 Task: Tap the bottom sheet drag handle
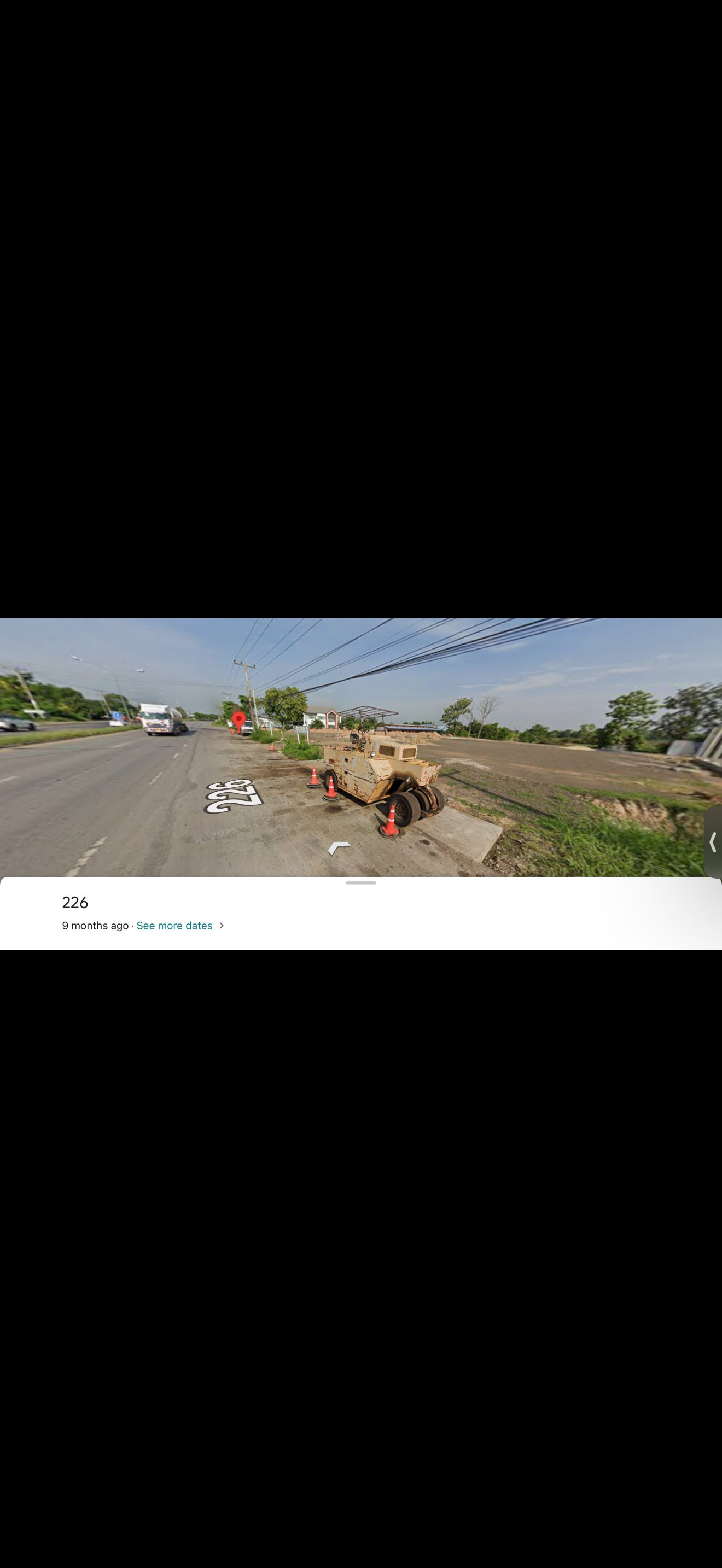point(361,882)
